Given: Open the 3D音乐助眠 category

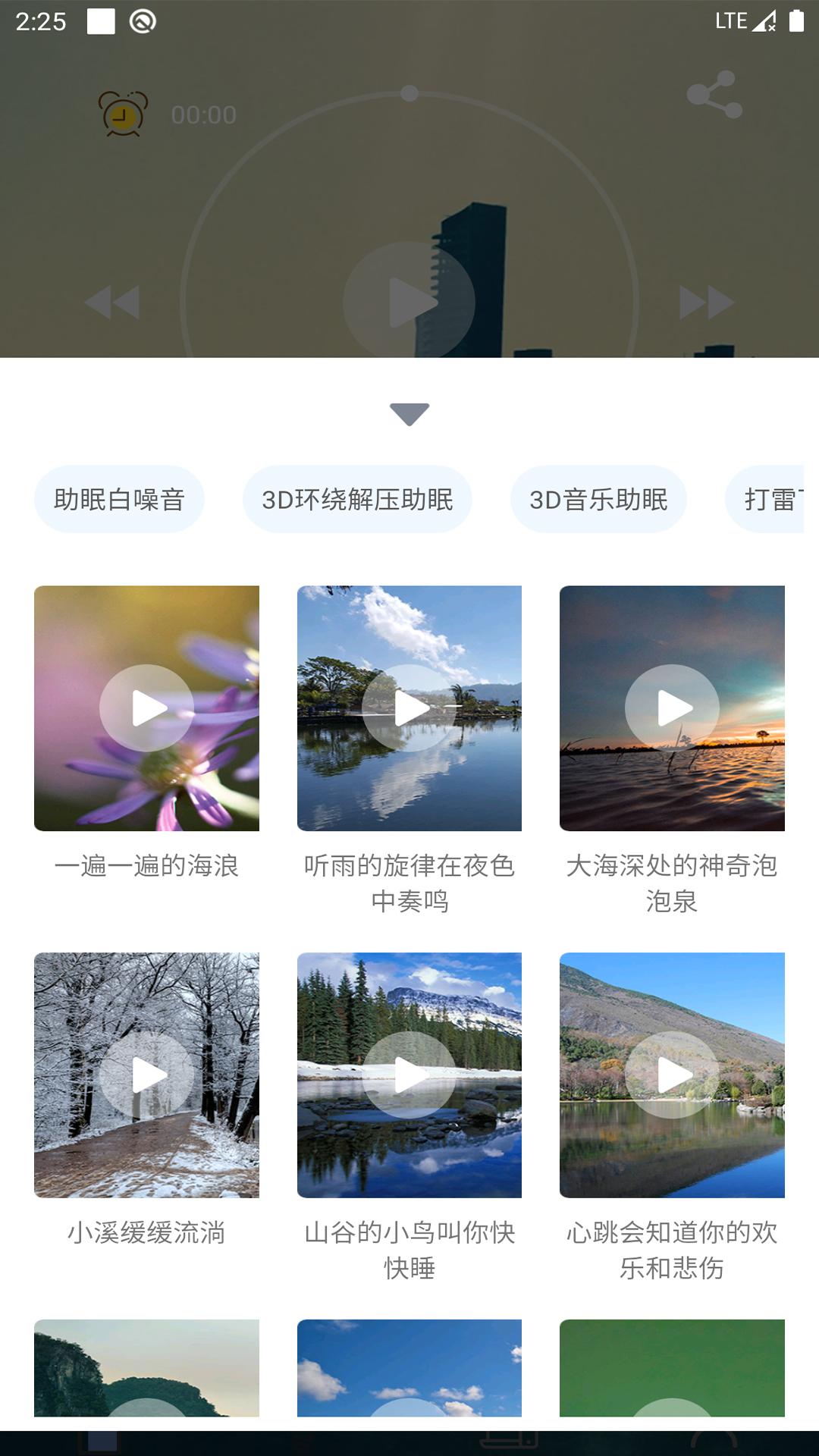Looking at the screenshot, I should 598,499.
